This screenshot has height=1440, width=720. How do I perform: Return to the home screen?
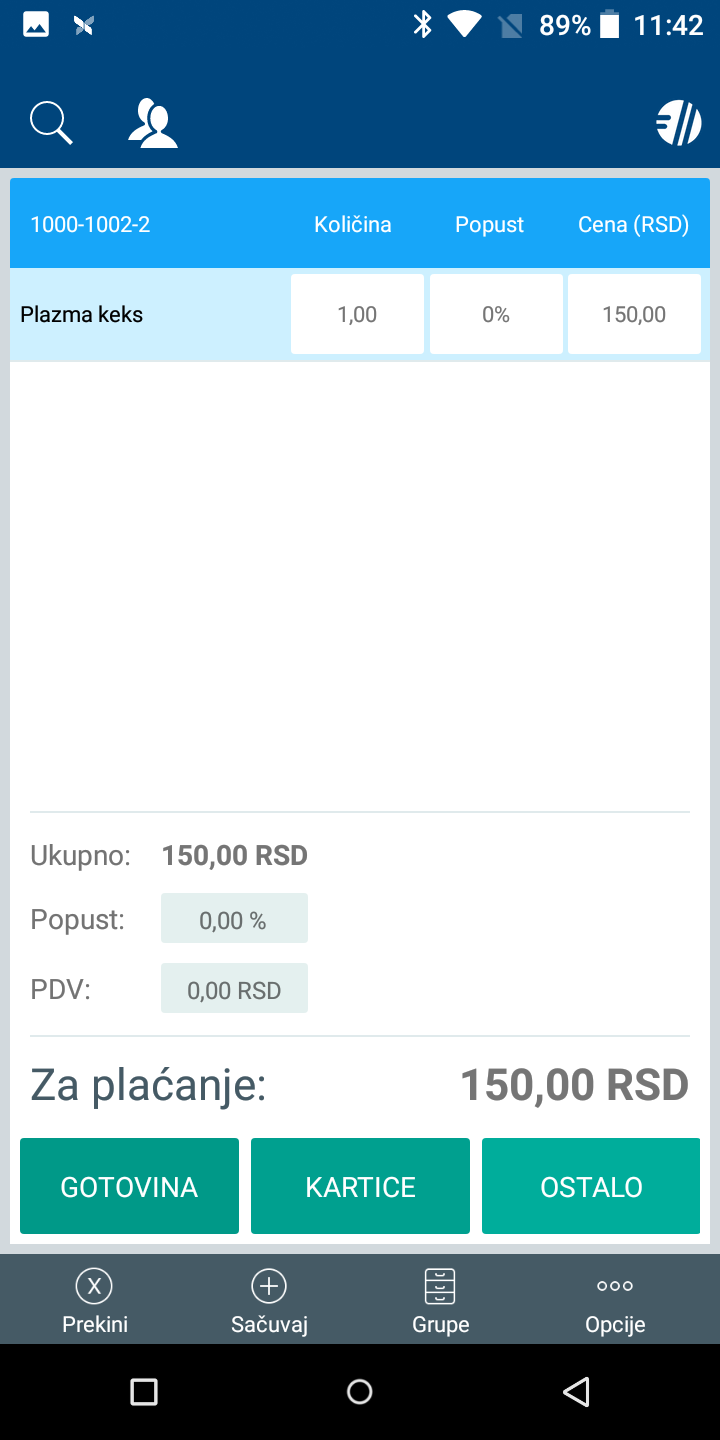click(x=360, y=1391)
